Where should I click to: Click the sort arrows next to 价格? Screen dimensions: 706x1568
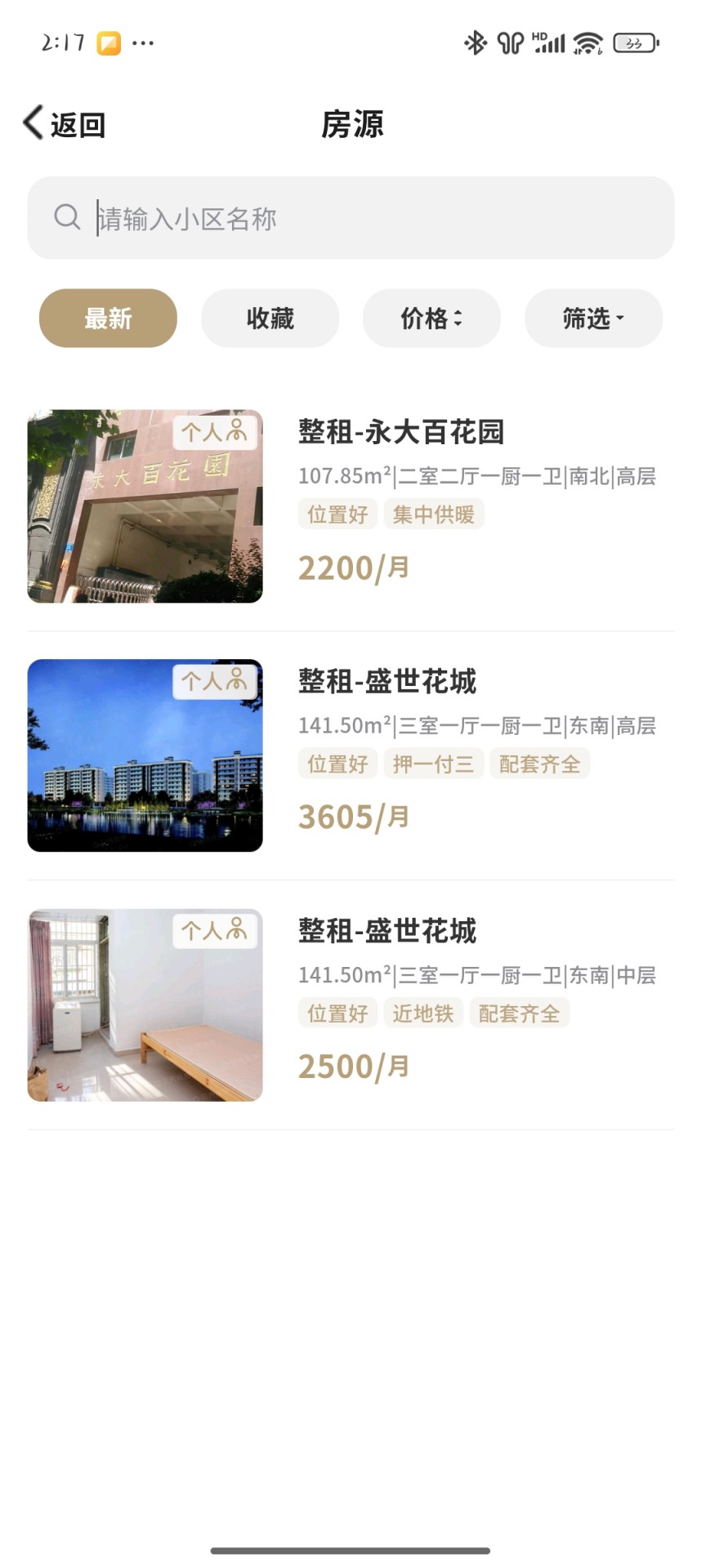tap(459, 318)
